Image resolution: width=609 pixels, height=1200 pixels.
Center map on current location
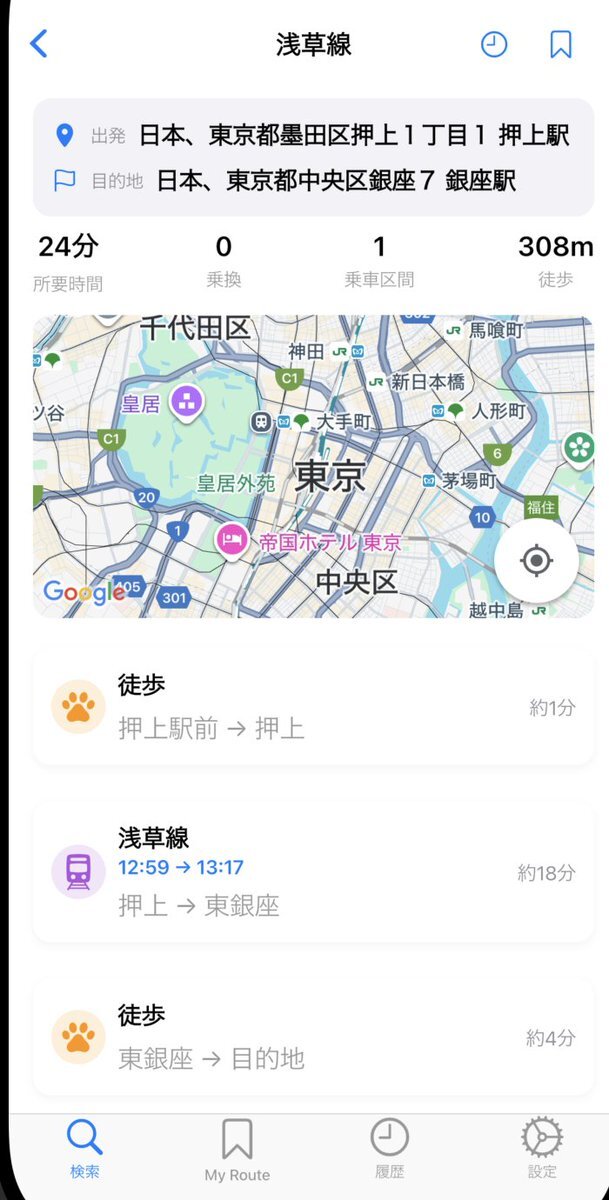point(536,561)
